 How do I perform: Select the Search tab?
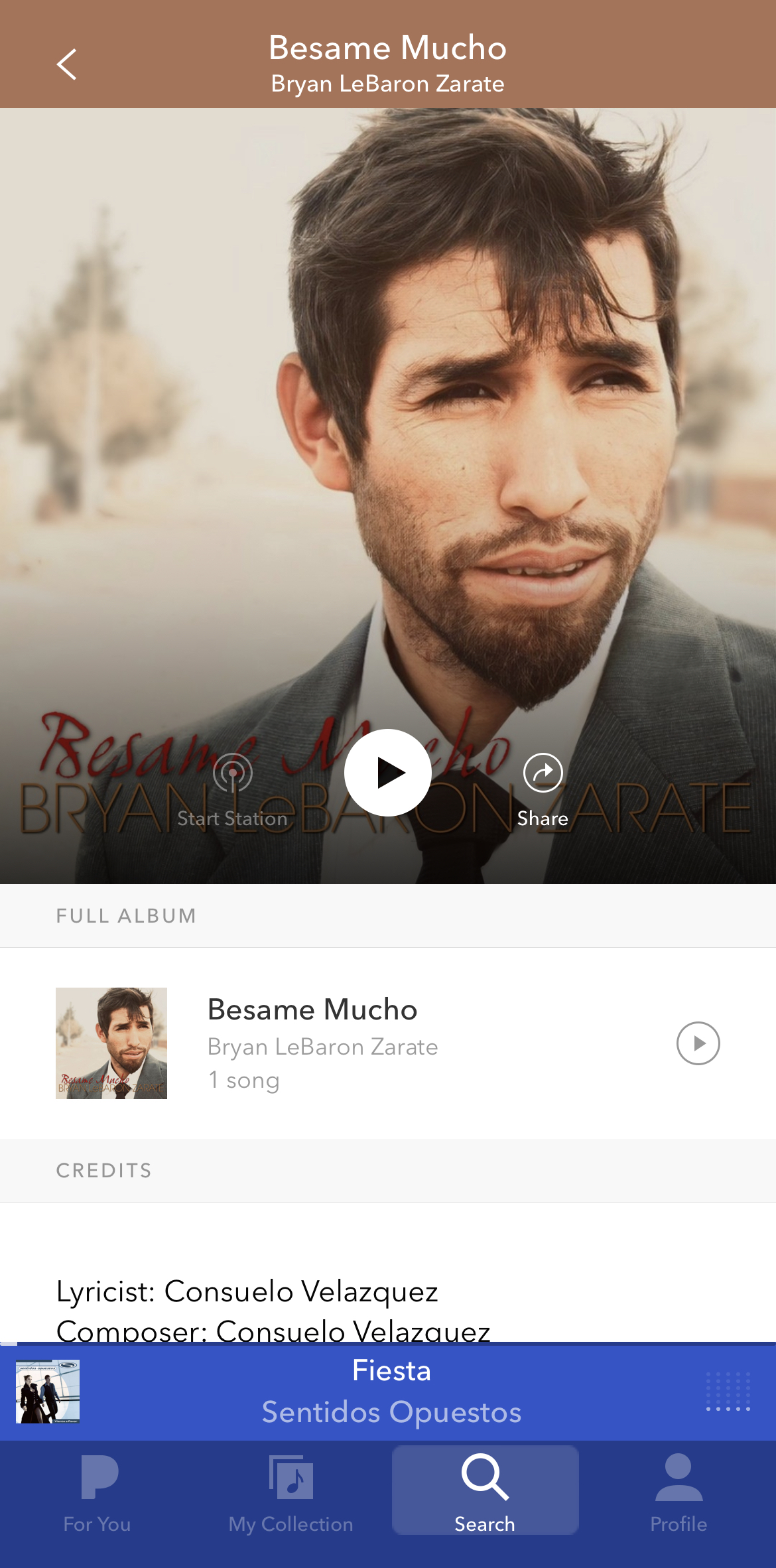[485, 1492]
